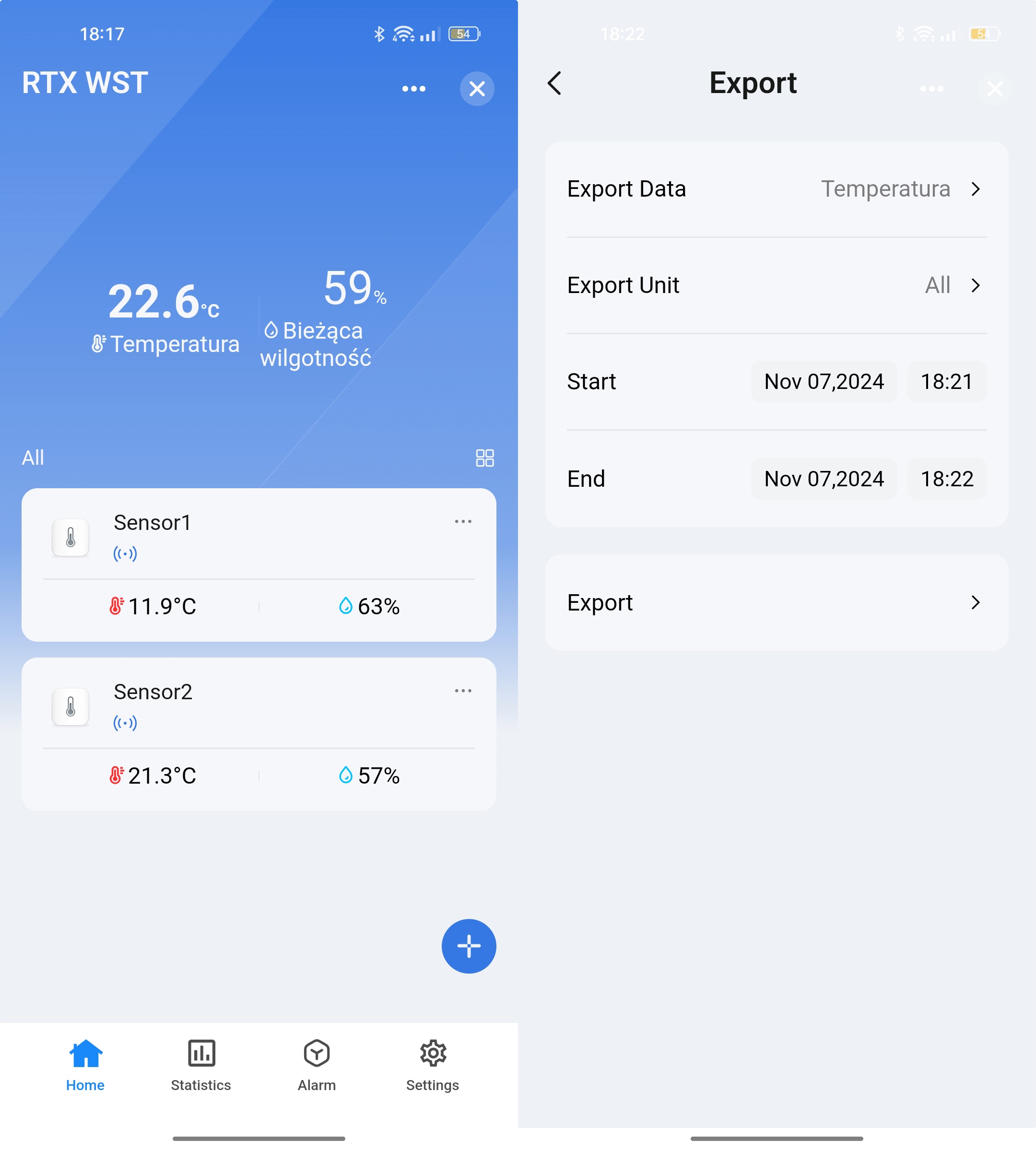Pick the End date Nov 07,2024
Viewport: 1036px width, 1151px height.
824,479
